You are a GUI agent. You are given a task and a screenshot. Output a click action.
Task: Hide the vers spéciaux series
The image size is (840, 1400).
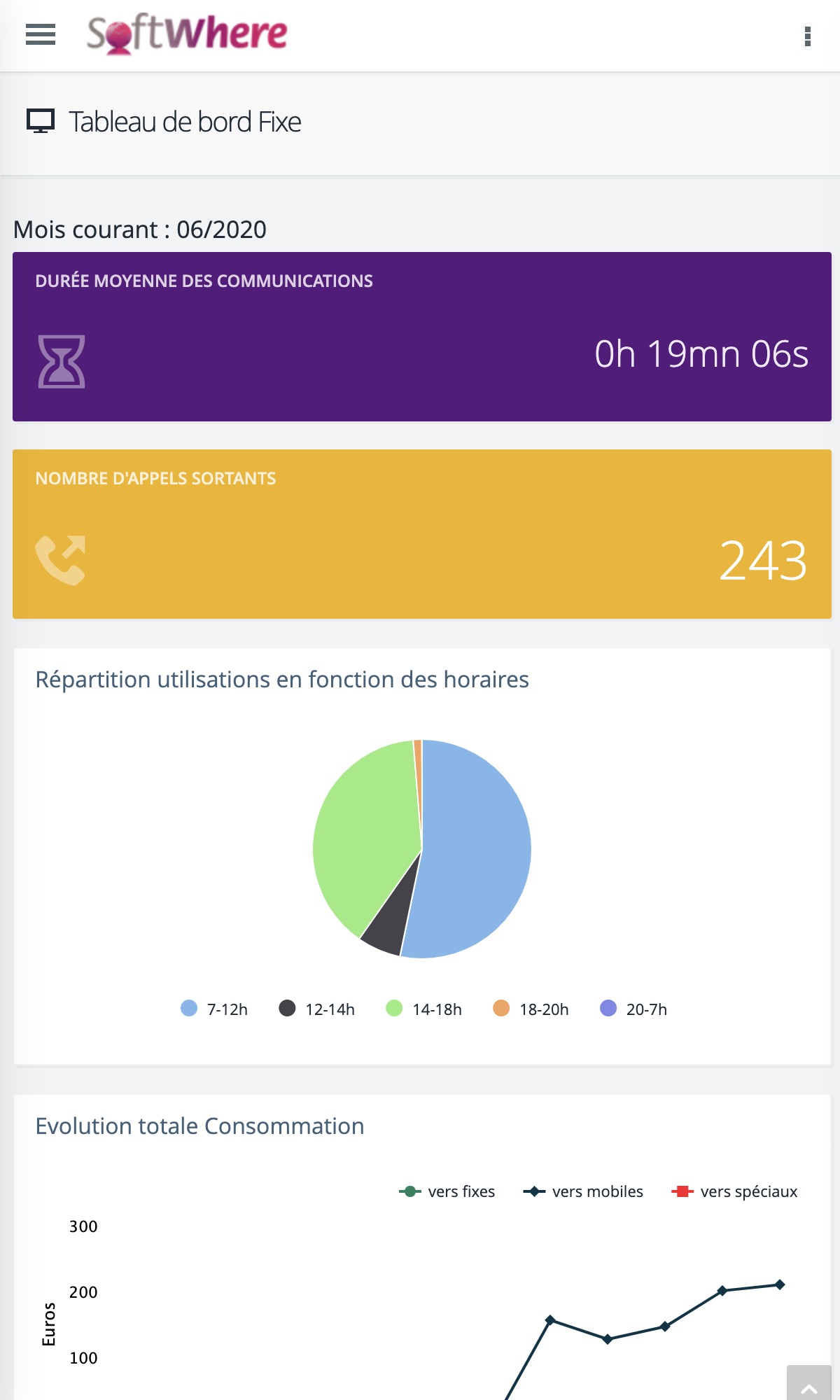click(734, 1191)
